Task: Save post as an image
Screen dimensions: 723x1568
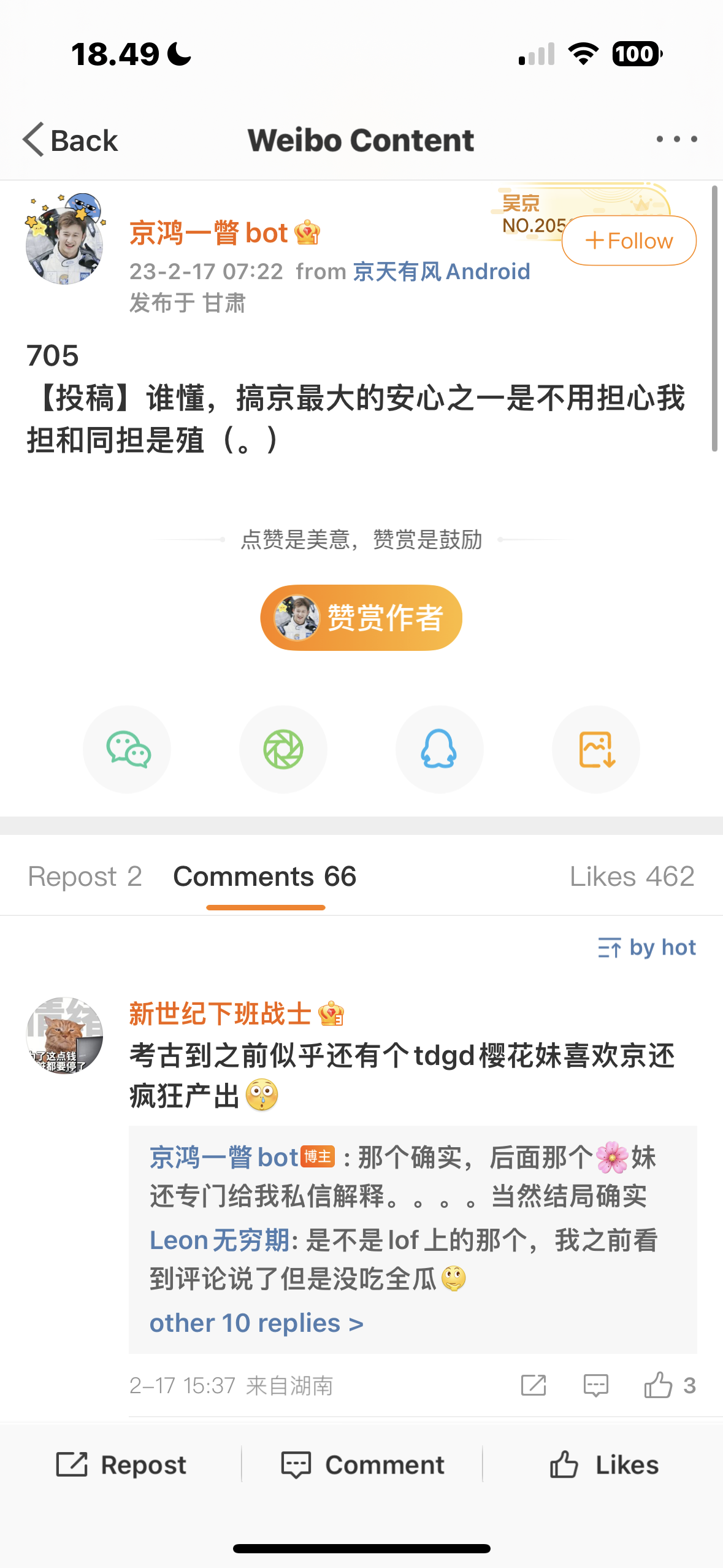Action: [x=596, y=749]
